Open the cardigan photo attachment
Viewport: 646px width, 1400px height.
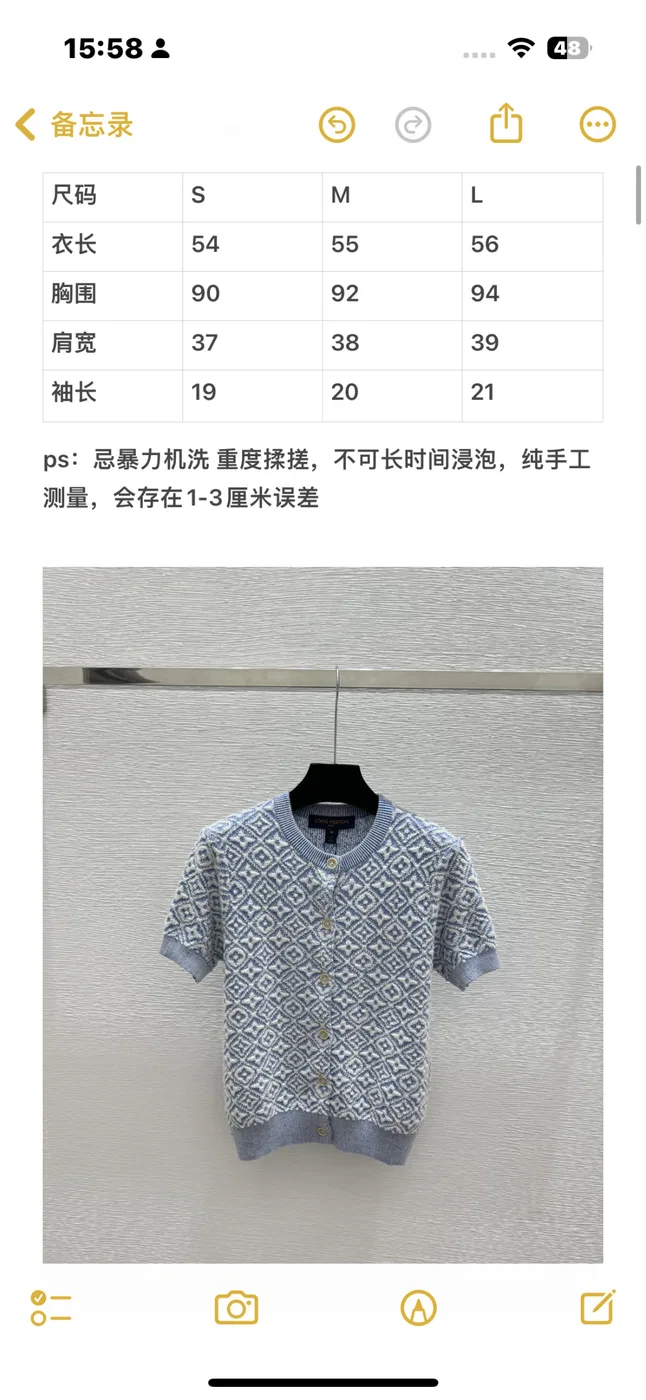tap(323, 915)
